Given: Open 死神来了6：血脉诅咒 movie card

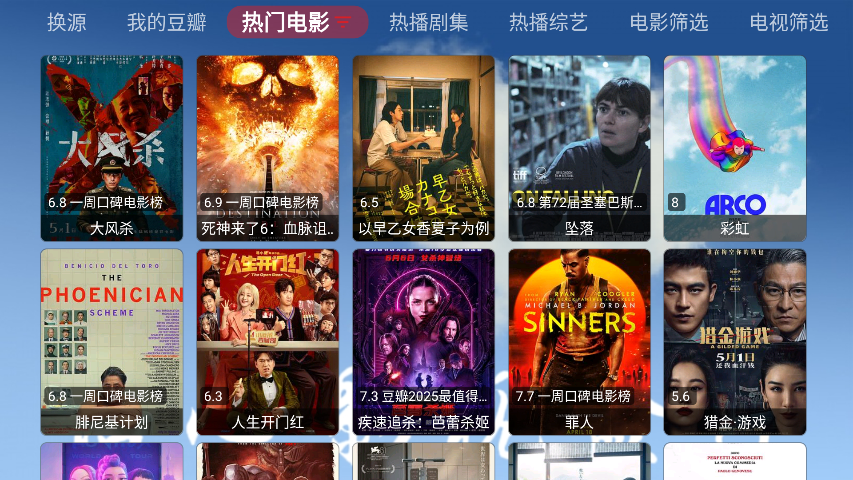Looking at the screenshot, I should point(268,147).
